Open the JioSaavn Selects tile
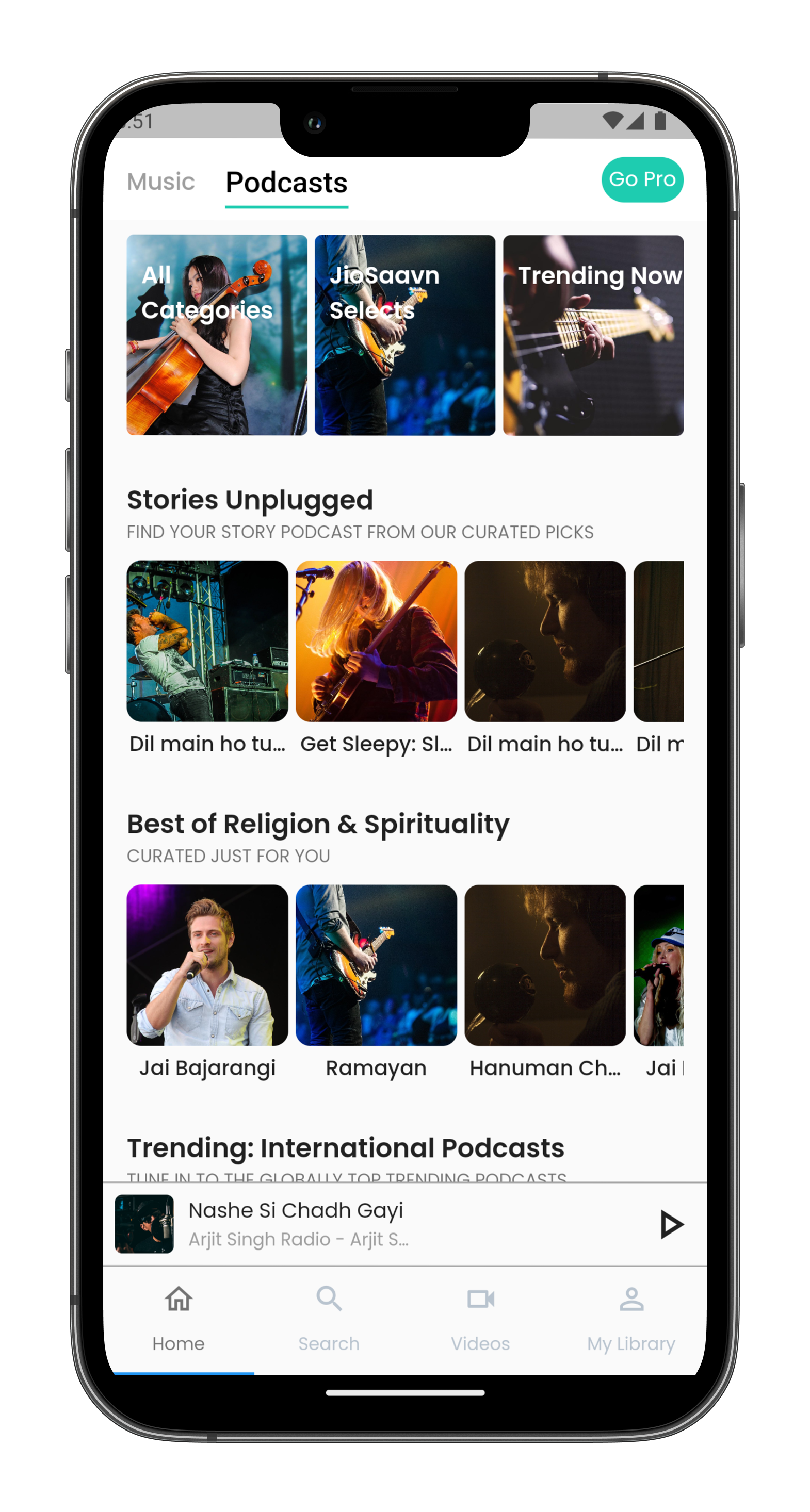The width and height of the screenshot is (810, 1512). coord(404,335)
